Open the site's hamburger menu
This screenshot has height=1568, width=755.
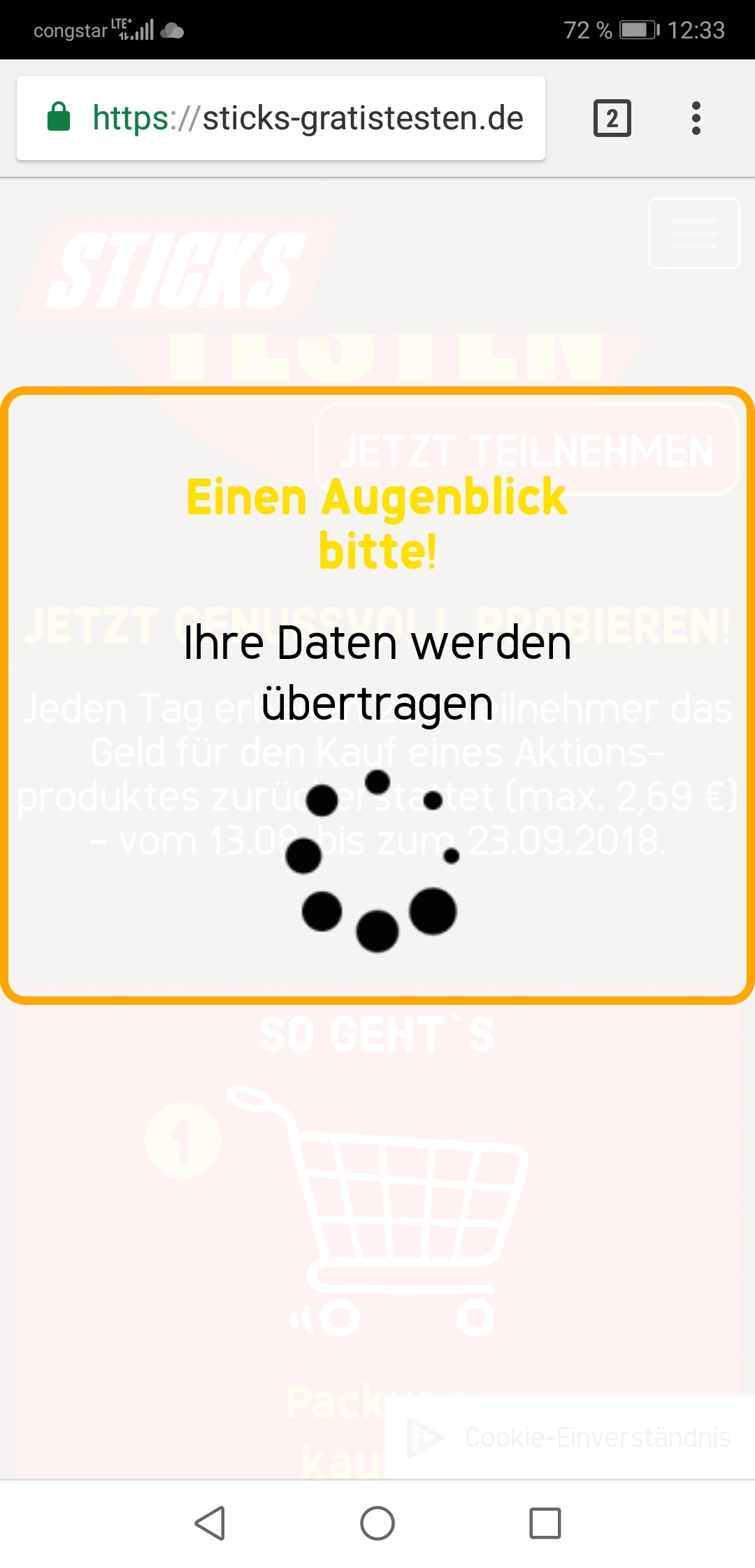tap(694, 233)
